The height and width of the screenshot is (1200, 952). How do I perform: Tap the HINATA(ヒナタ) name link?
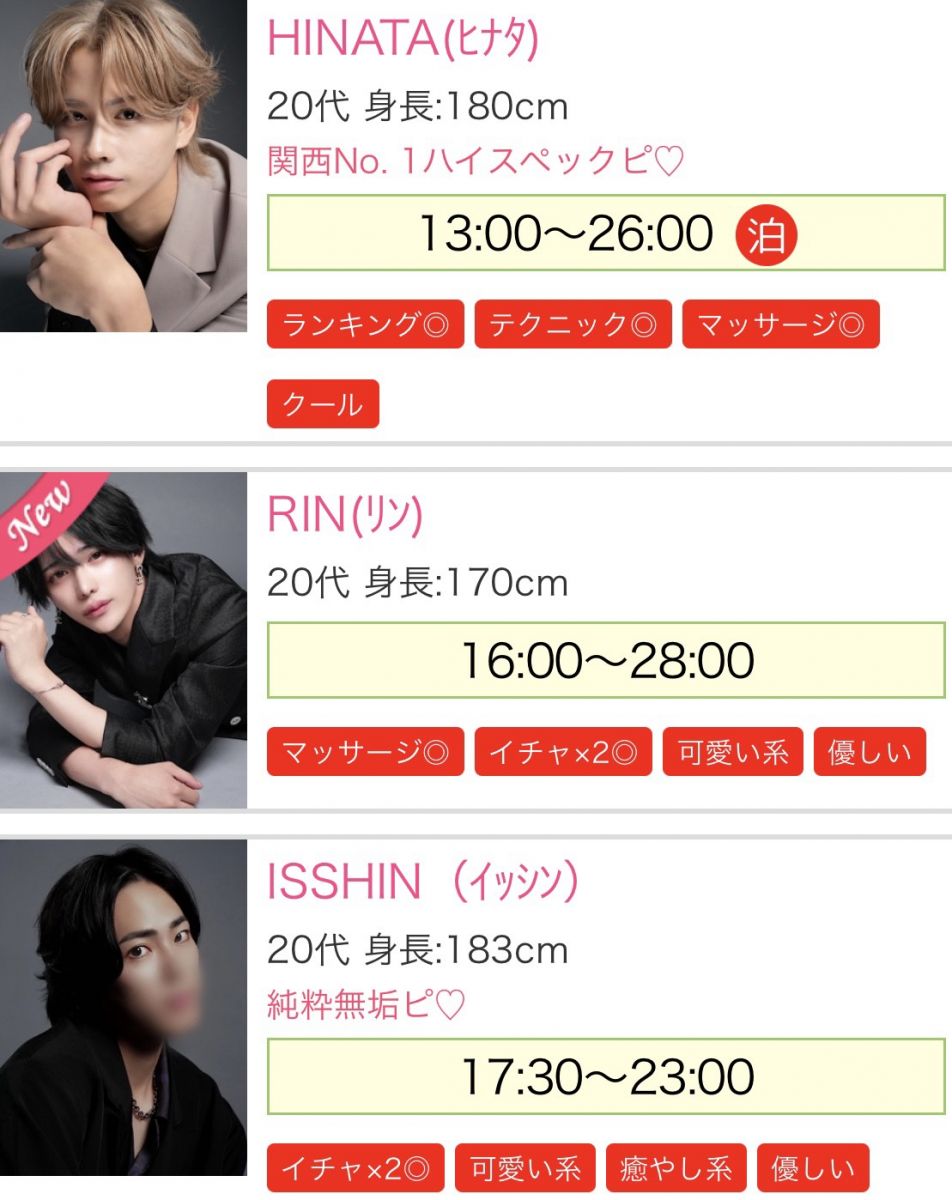point(403,40)
